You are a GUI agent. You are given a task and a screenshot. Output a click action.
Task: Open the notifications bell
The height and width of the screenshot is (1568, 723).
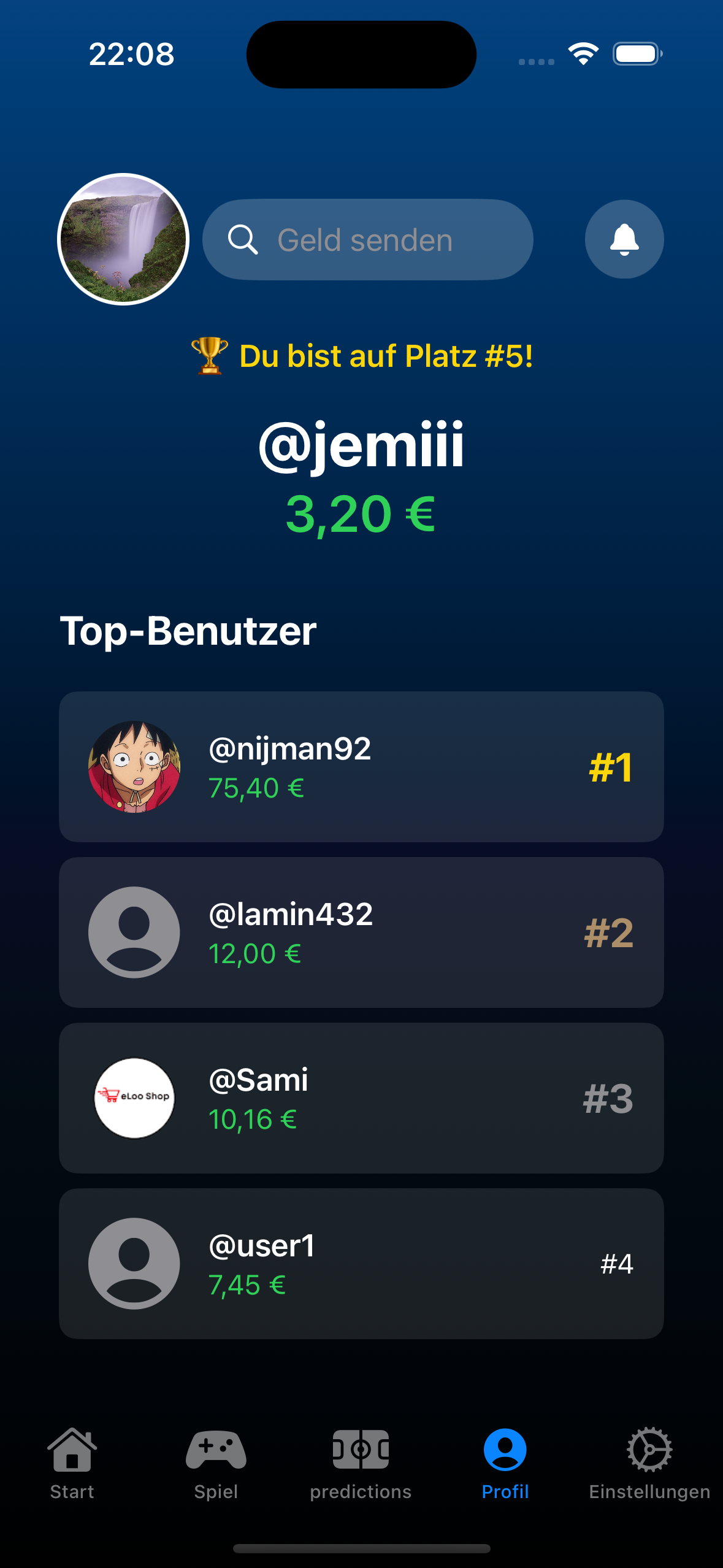tap(624, 239)
